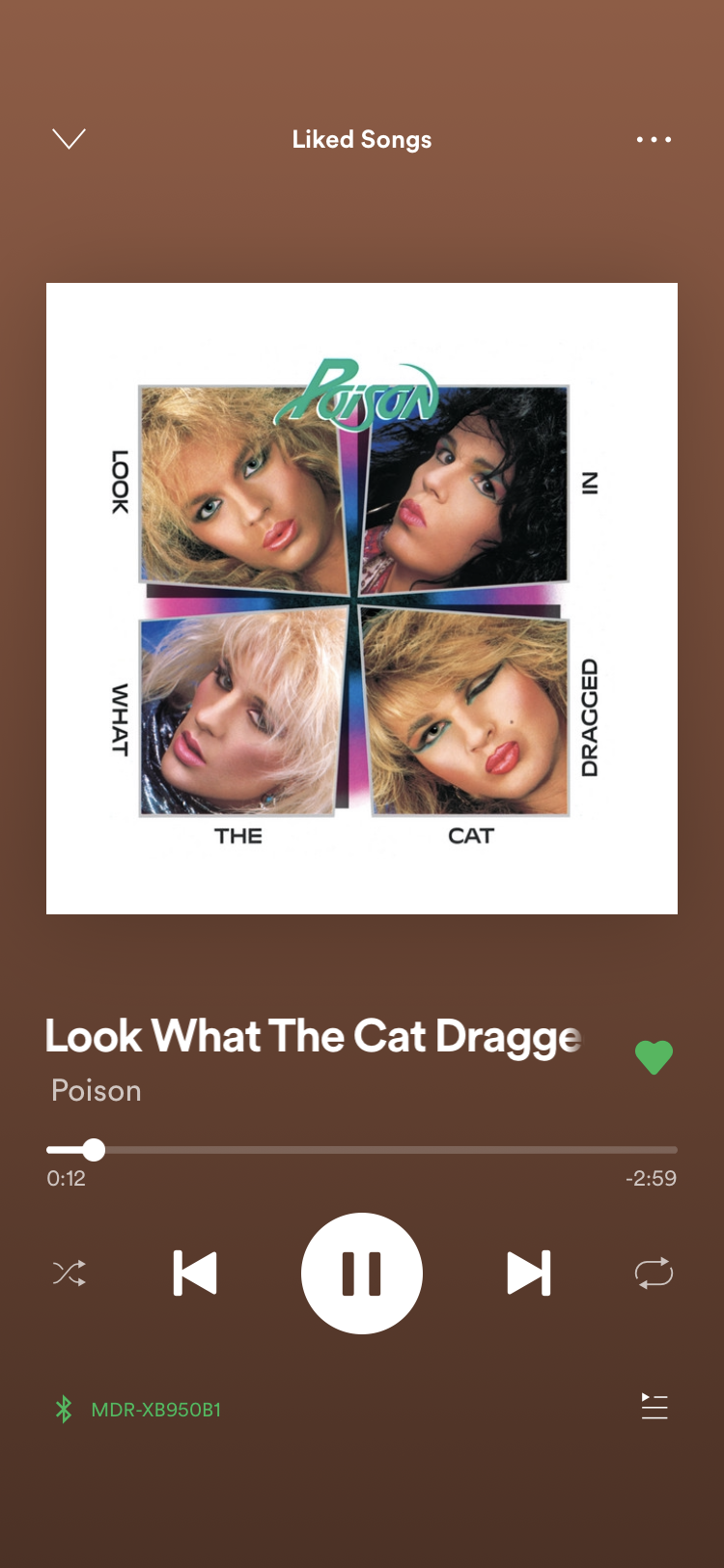
Task: Tap the playback progress bar to seek
Action: 362,1150
